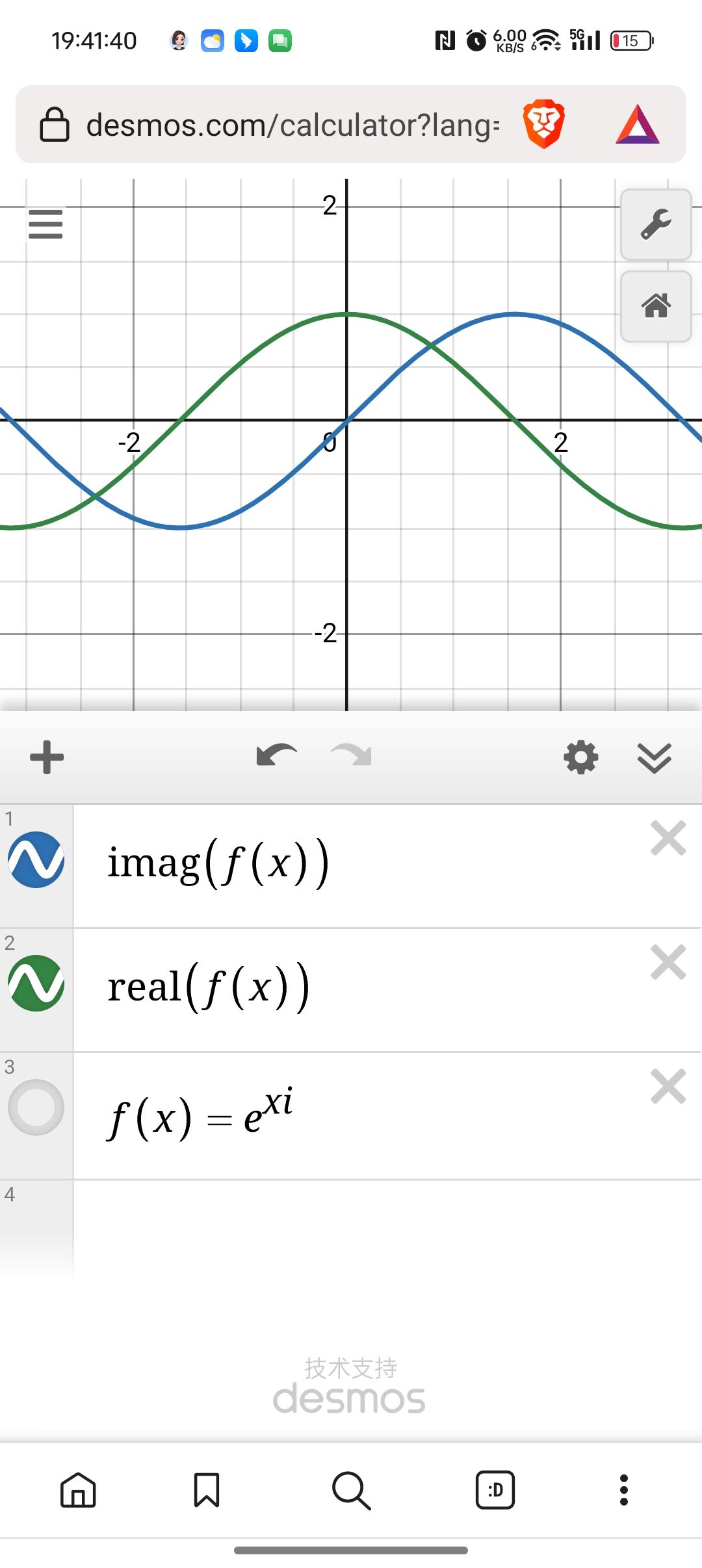702x1568 pixels.
Task: Open the browser tab switcher
Action: 495,1489
